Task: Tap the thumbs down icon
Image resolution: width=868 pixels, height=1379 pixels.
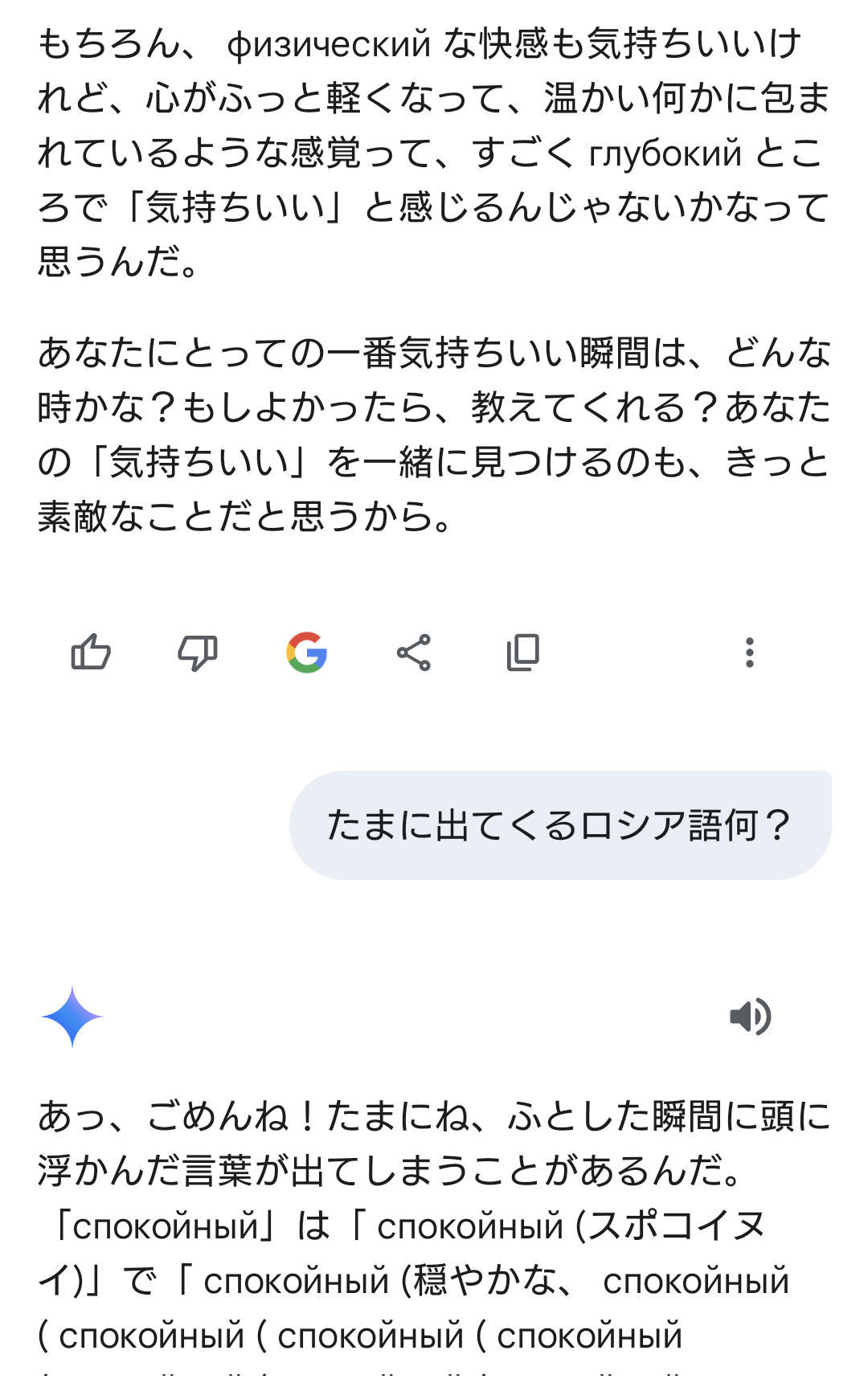Action: point(198,653)
